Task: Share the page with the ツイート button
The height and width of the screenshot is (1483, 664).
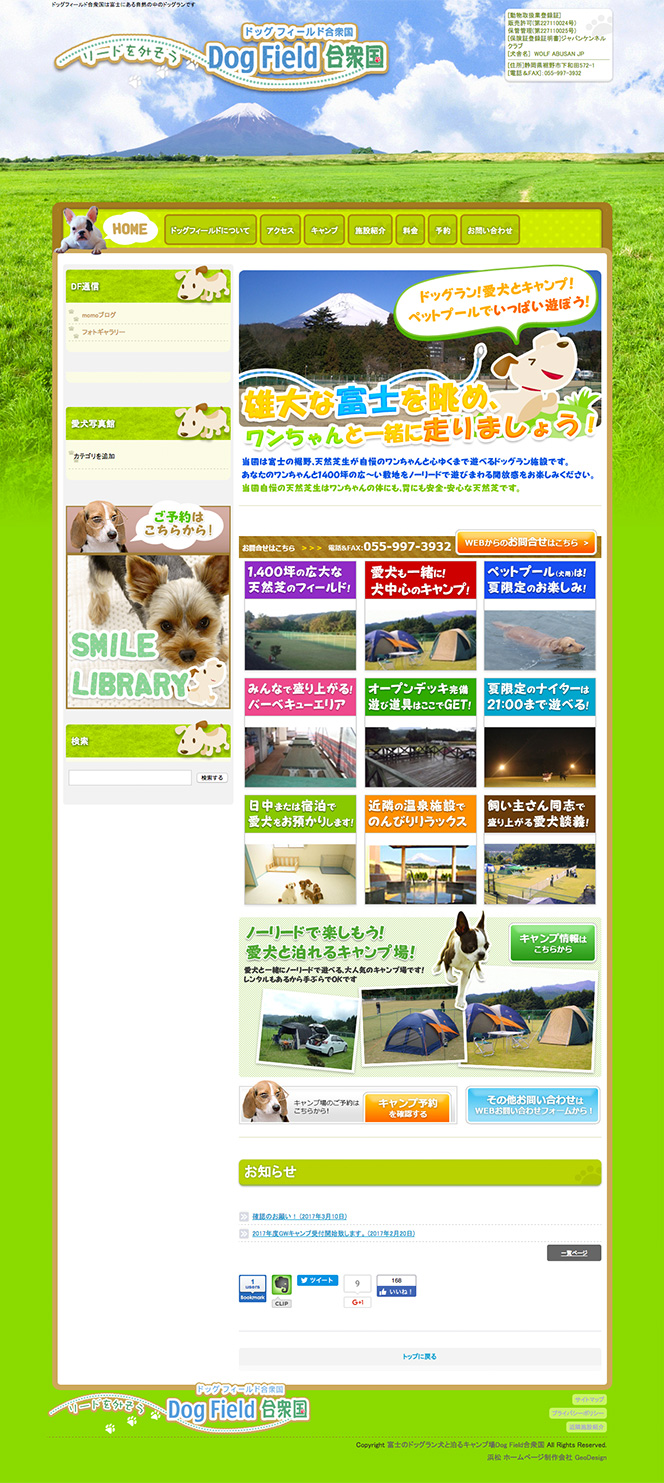Action: point(317,1280)
